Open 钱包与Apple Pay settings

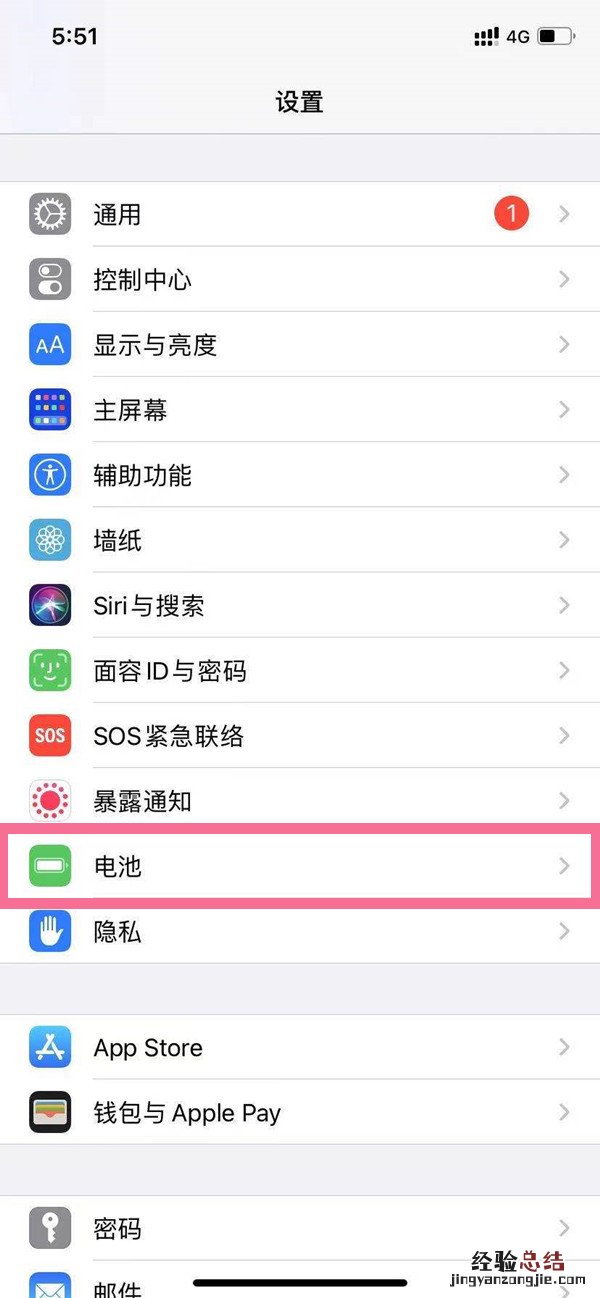pos(300,1113)
